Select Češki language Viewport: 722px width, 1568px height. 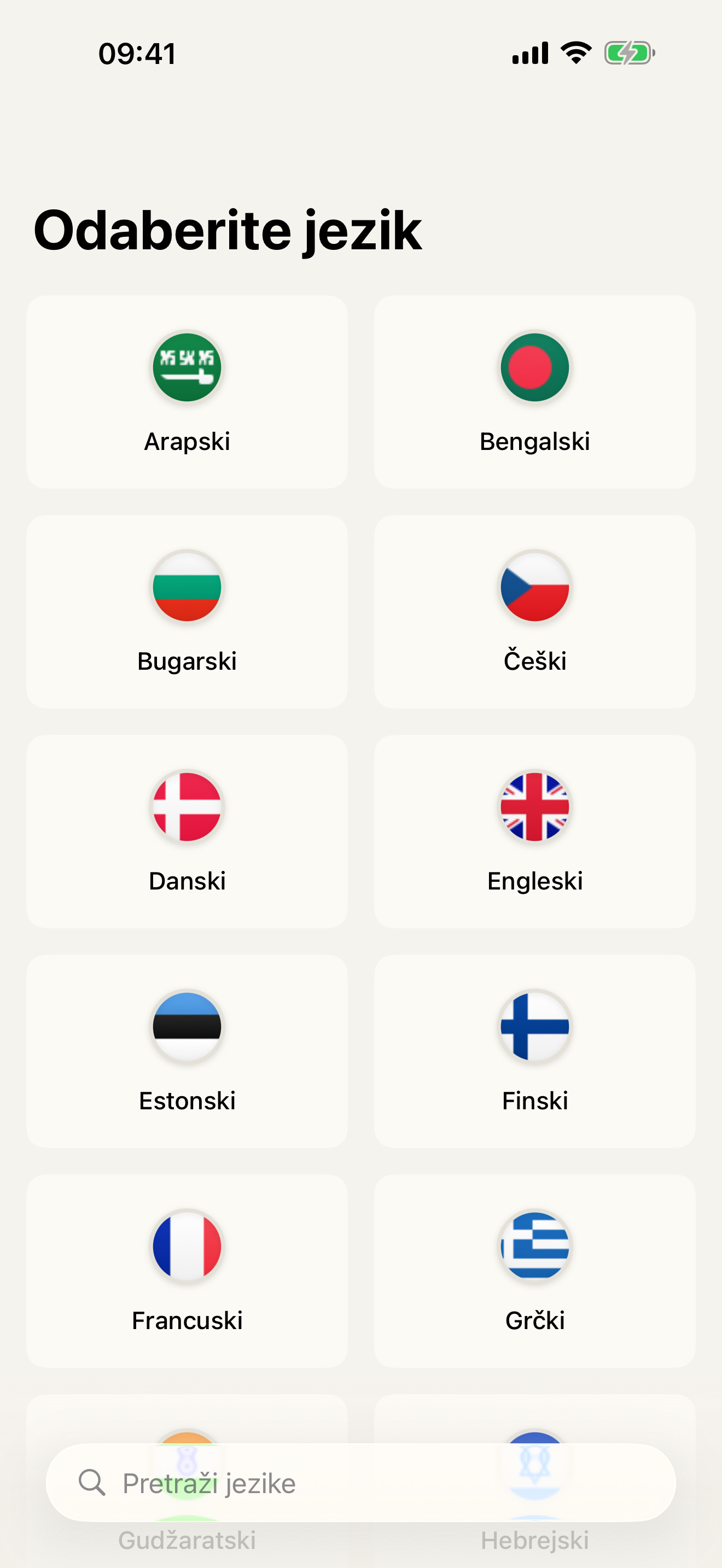click(534, 612)
